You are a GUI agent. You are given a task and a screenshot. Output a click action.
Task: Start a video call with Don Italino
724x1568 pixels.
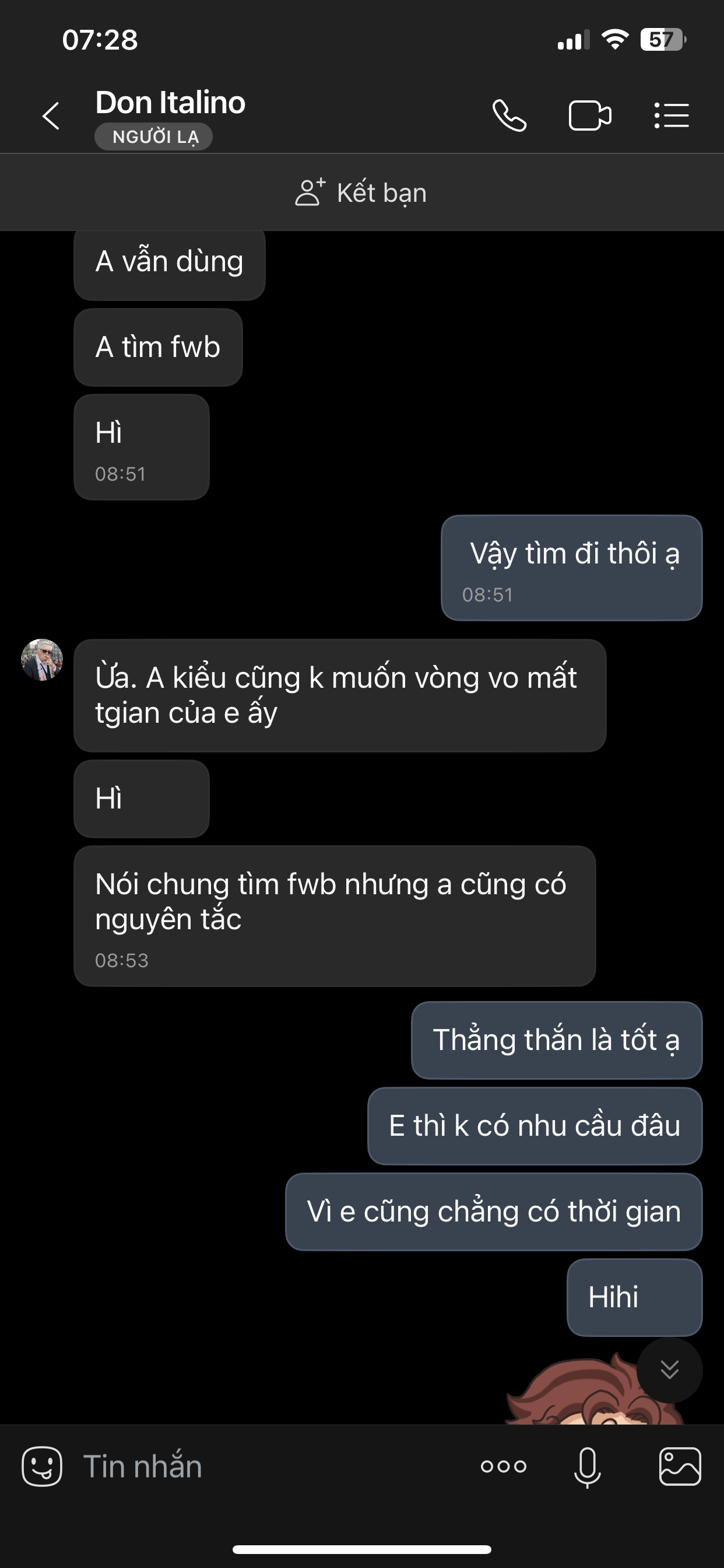pyautogui.click(x=589, y=116)
